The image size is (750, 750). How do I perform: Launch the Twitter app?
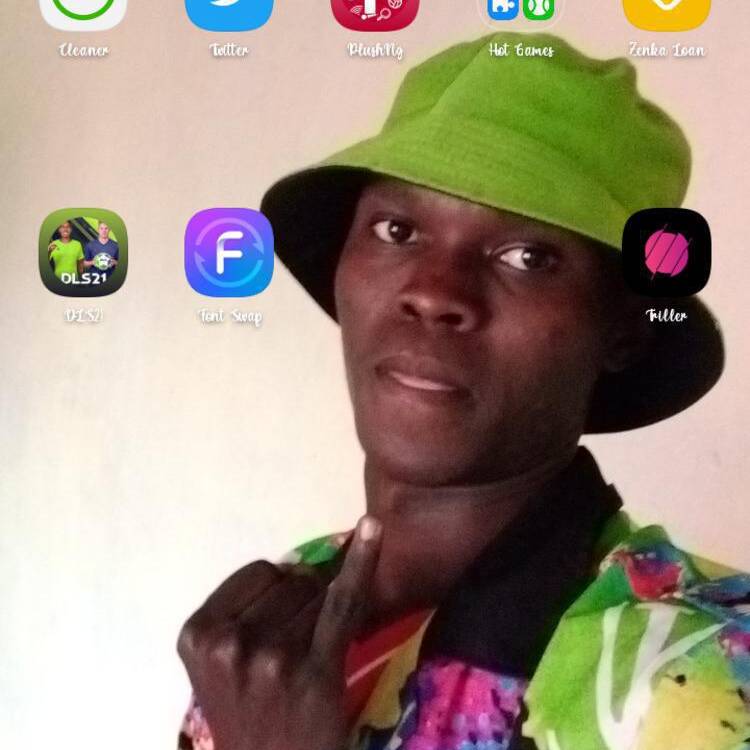point(229,13)
